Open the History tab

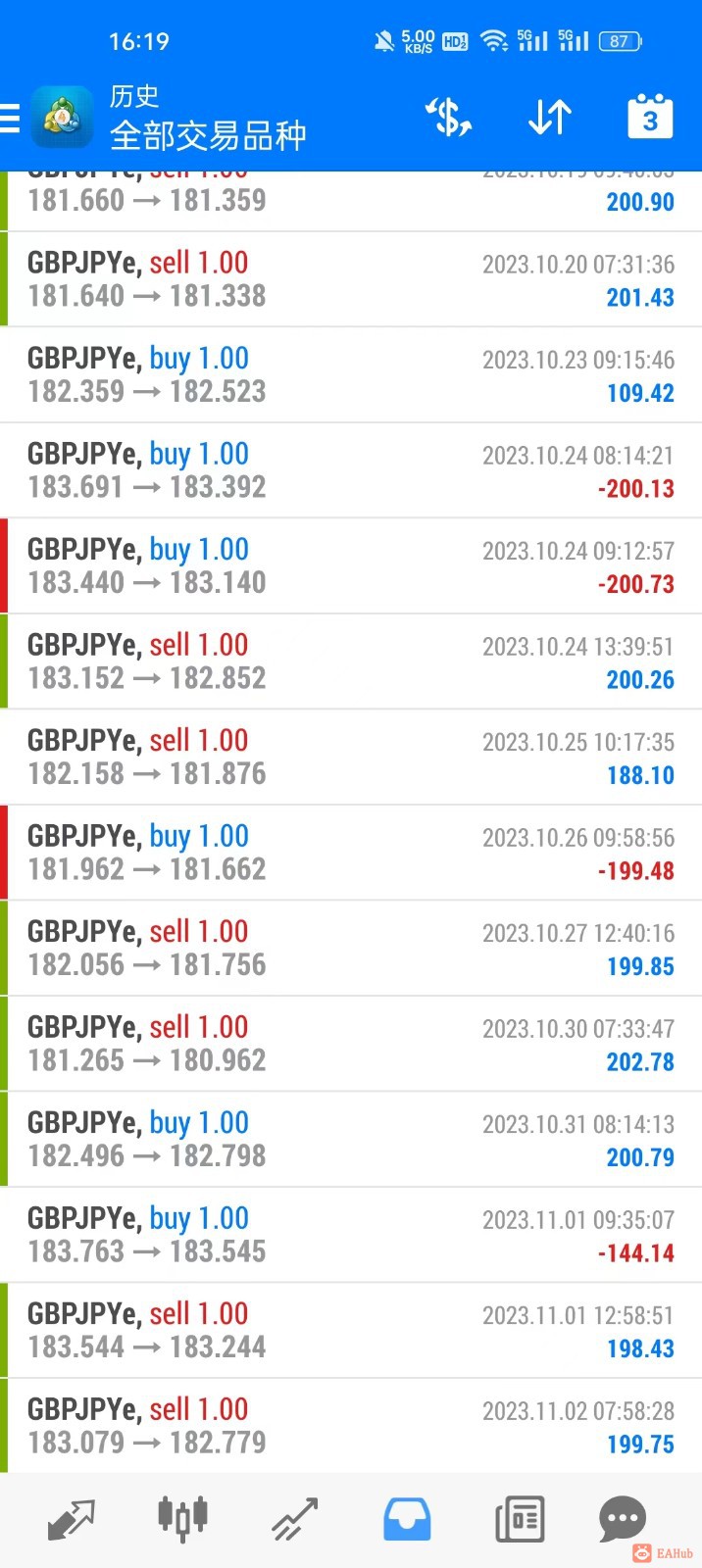[x=407, y=1519]
